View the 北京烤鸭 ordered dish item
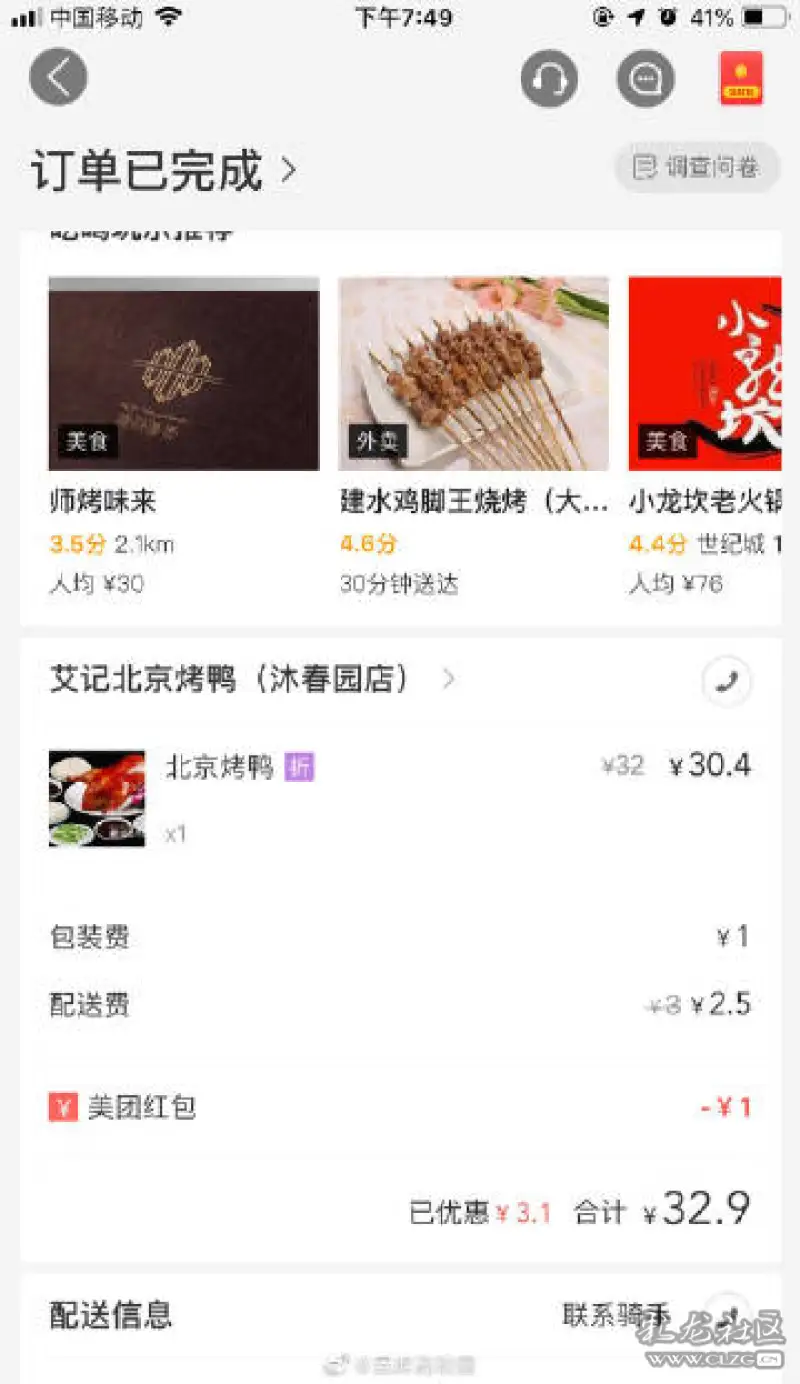The width and height of the screenshot is (800, 1384). point(400,797)
